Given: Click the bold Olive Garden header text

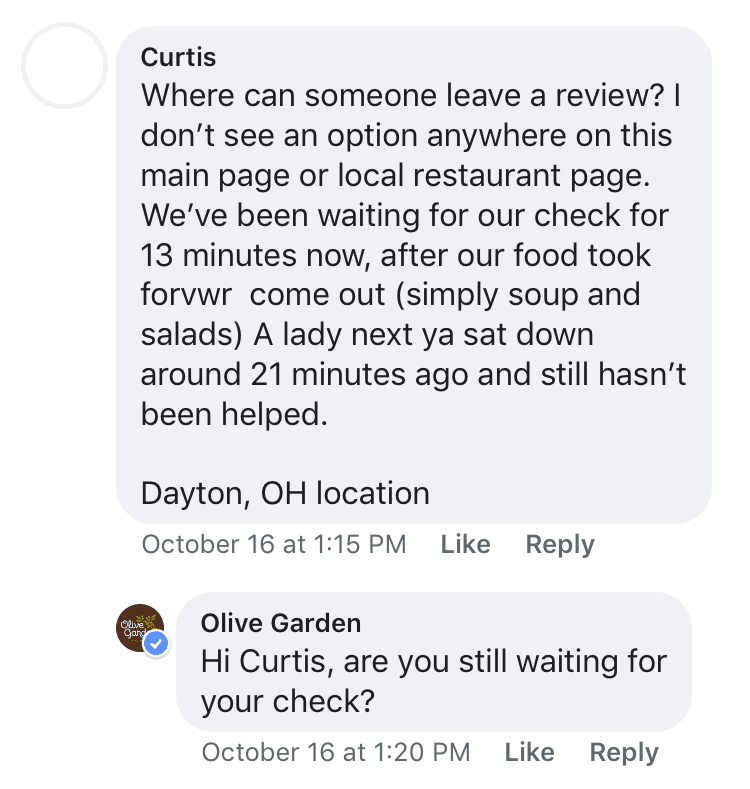Looking at the screenshot, I should (281, 622).
